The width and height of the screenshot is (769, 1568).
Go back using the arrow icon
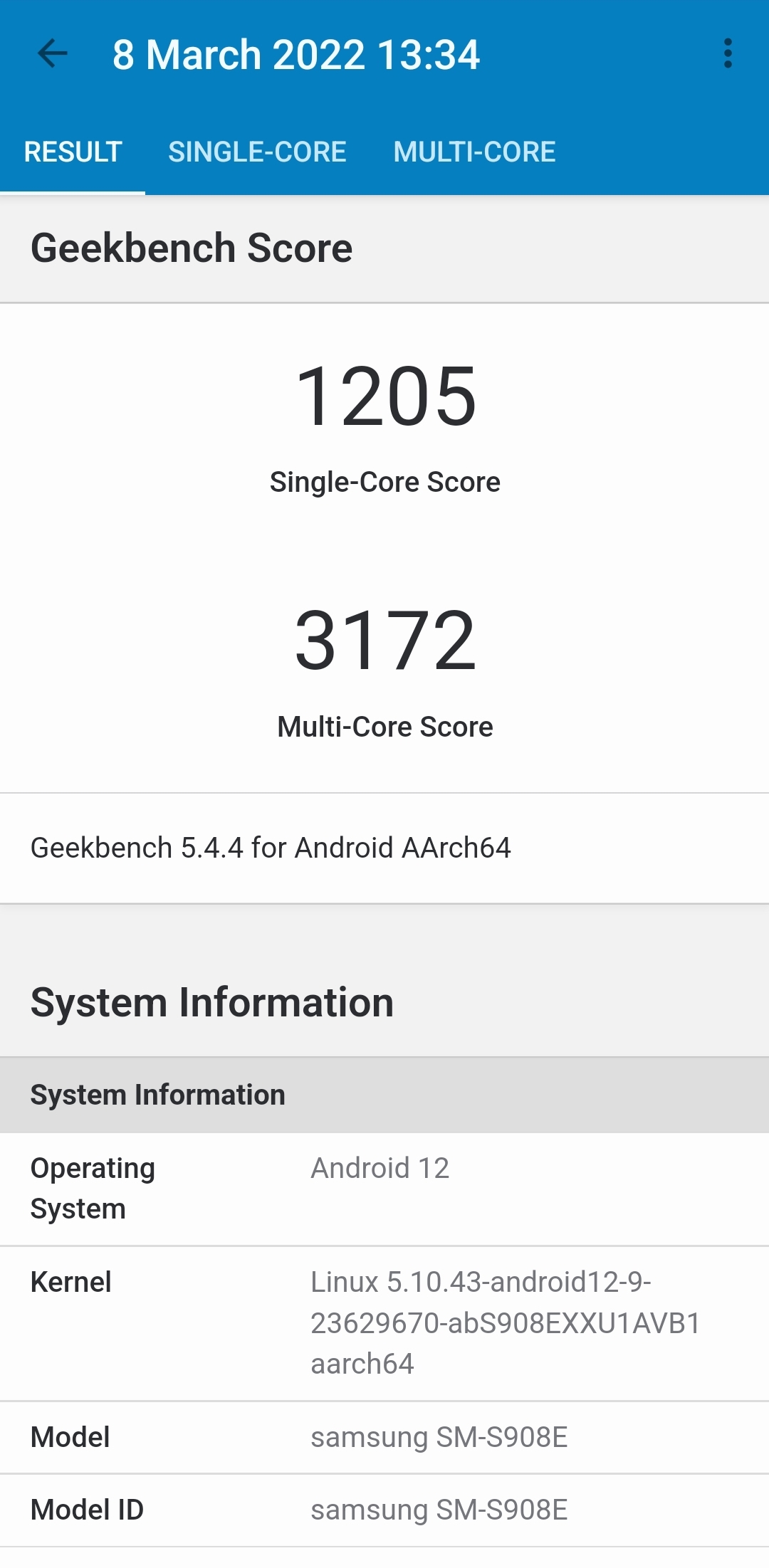(53, 53)
